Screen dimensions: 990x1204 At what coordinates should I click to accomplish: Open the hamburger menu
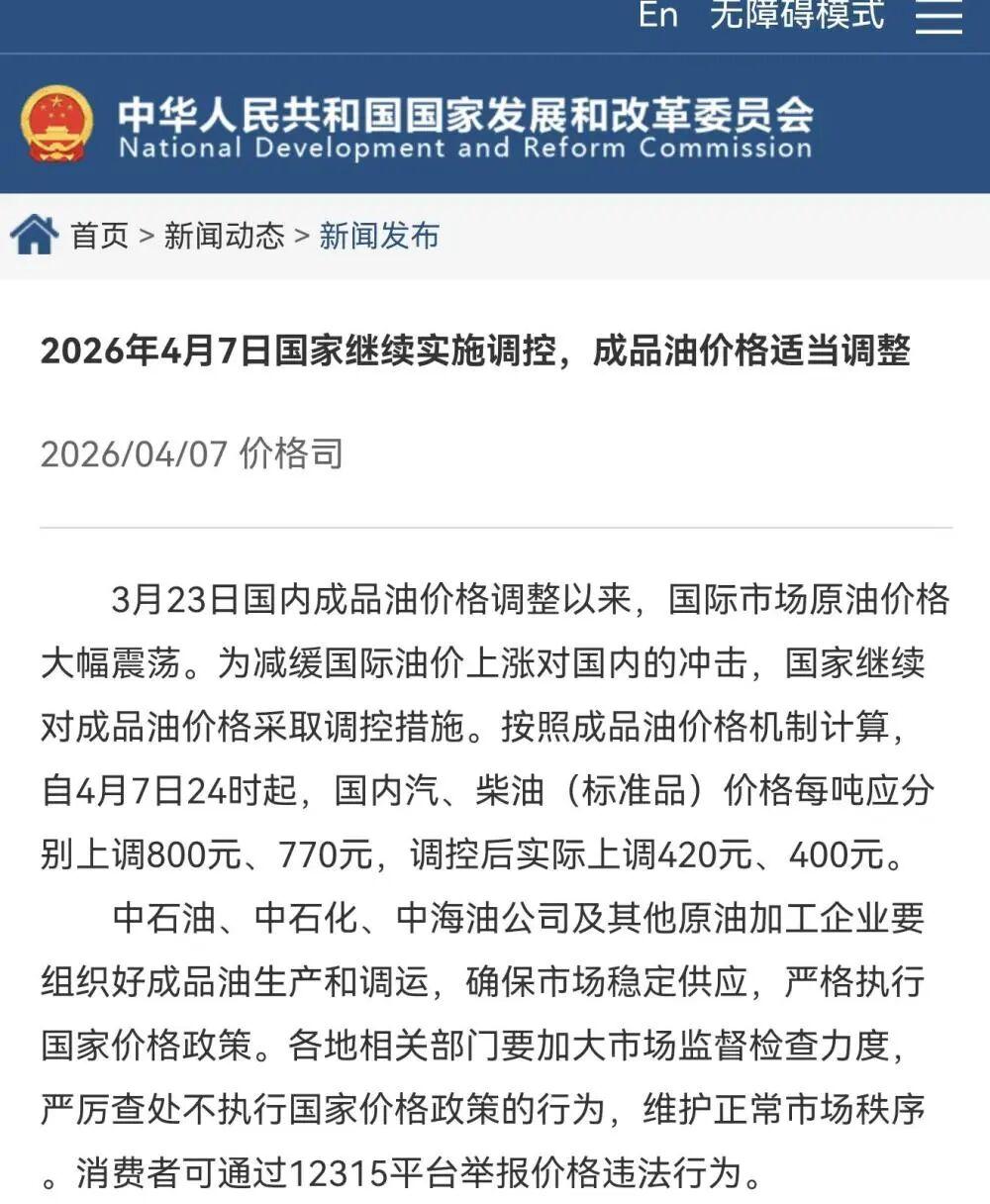pos(939,16)
